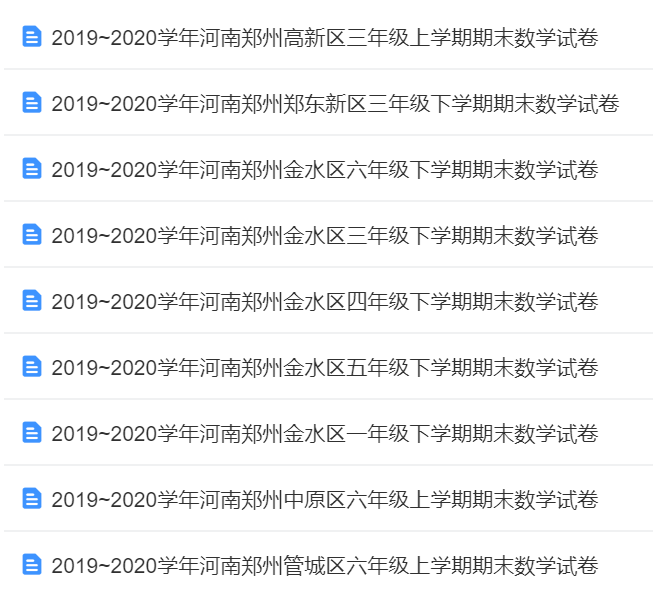This screenshot has height=594, width=653.
Task: Open 金水区三年级下学期期末数学试卷
Action: (324, 236)
